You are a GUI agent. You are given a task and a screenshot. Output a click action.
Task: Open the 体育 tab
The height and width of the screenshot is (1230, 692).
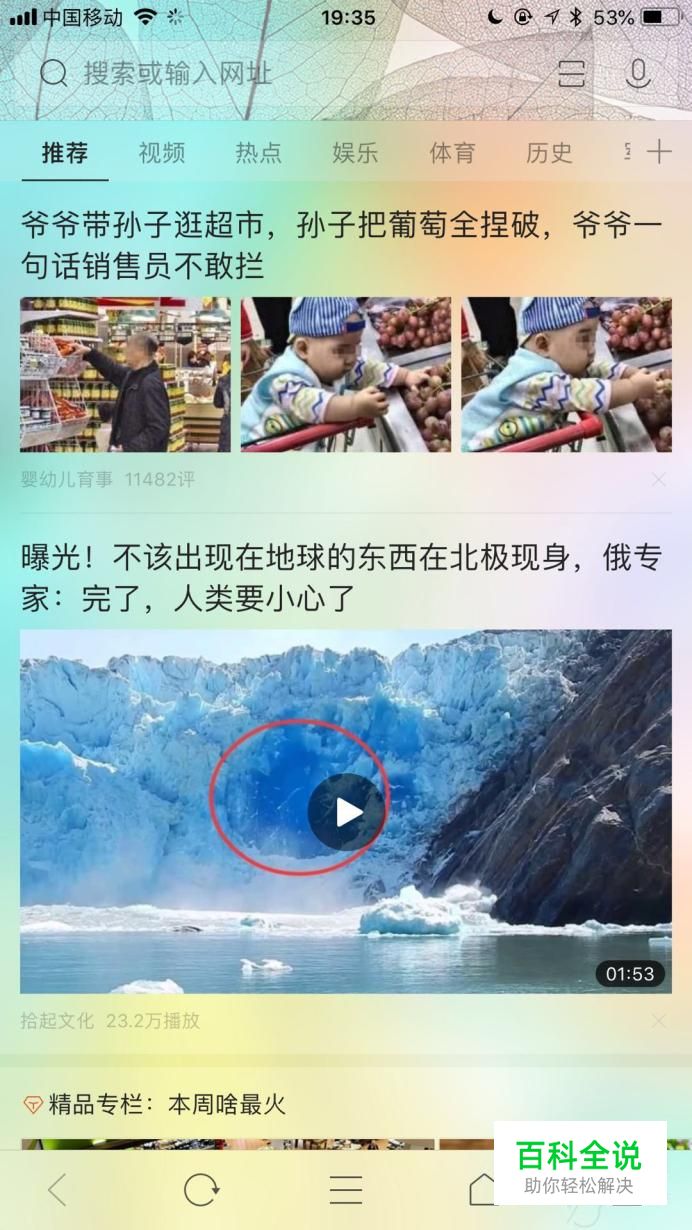click(x=452, y=153)
